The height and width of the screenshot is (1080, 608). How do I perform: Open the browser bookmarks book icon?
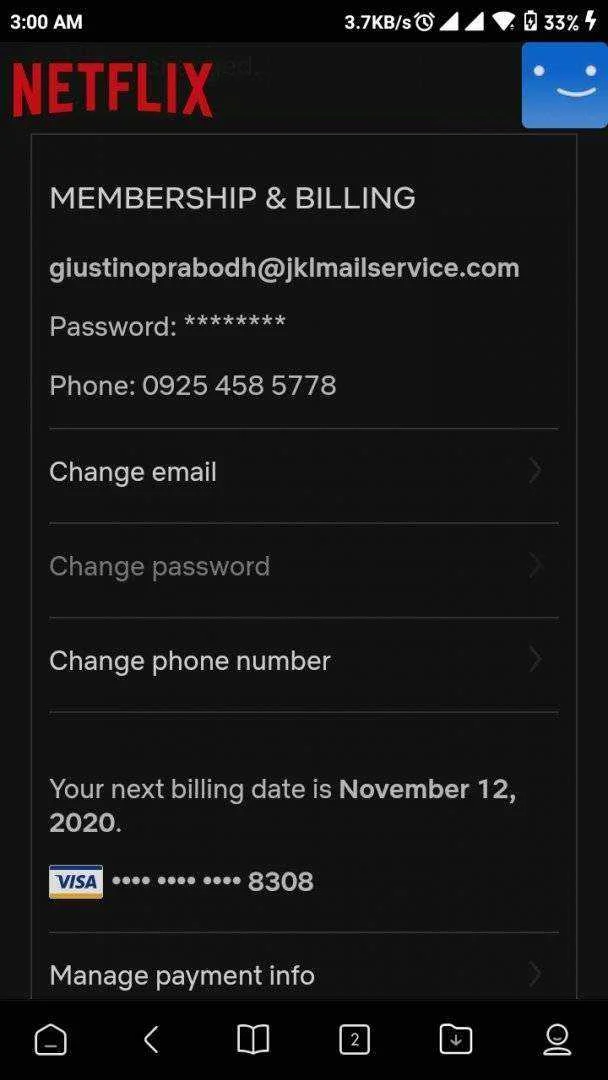pos(253,1039)
